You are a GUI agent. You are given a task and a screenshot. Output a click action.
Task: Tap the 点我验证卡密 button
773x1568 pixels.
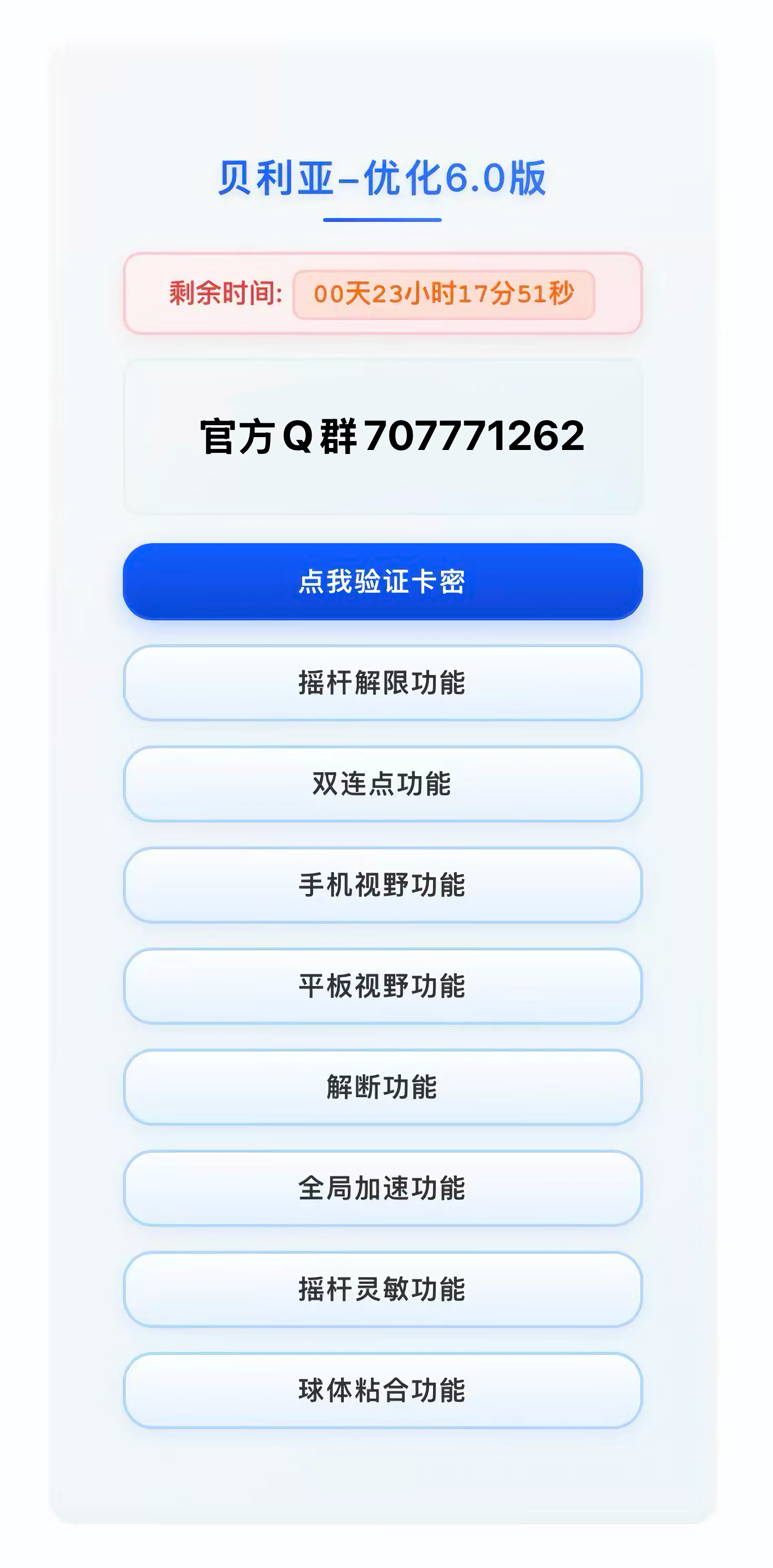[382, 581]
